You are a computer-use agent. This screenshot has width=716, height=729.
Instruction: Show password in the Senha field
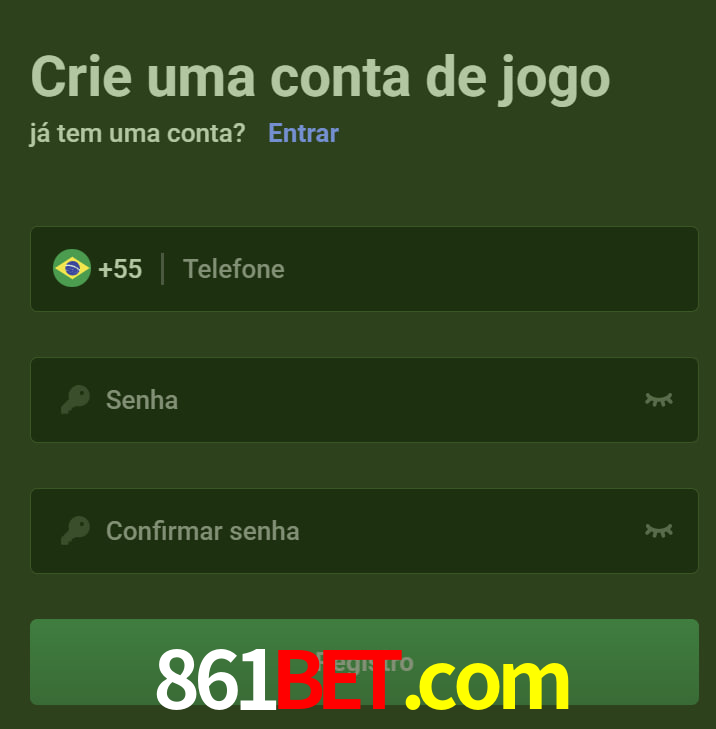point(658,400)
